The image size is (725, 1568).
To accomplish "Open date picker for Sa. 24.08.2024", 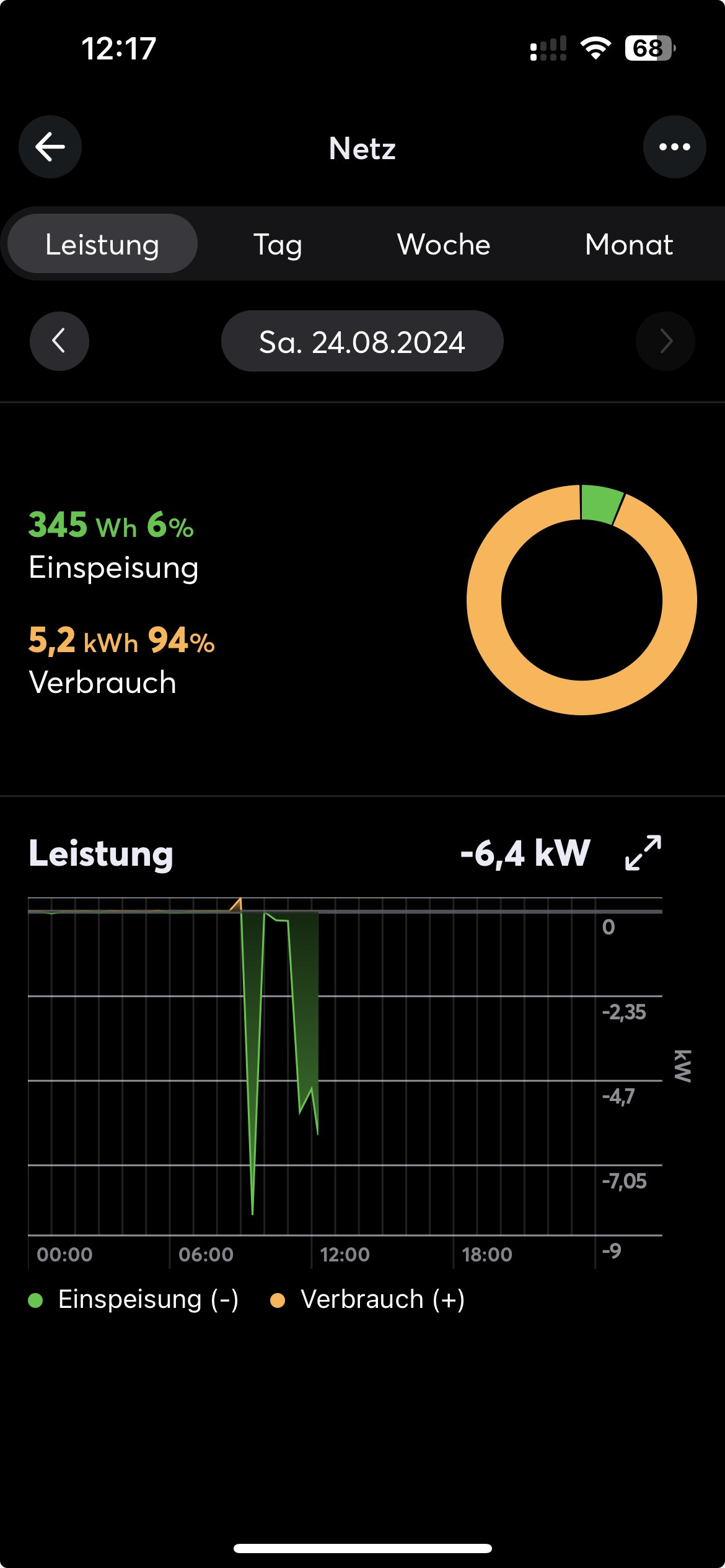I will (362, 341).
